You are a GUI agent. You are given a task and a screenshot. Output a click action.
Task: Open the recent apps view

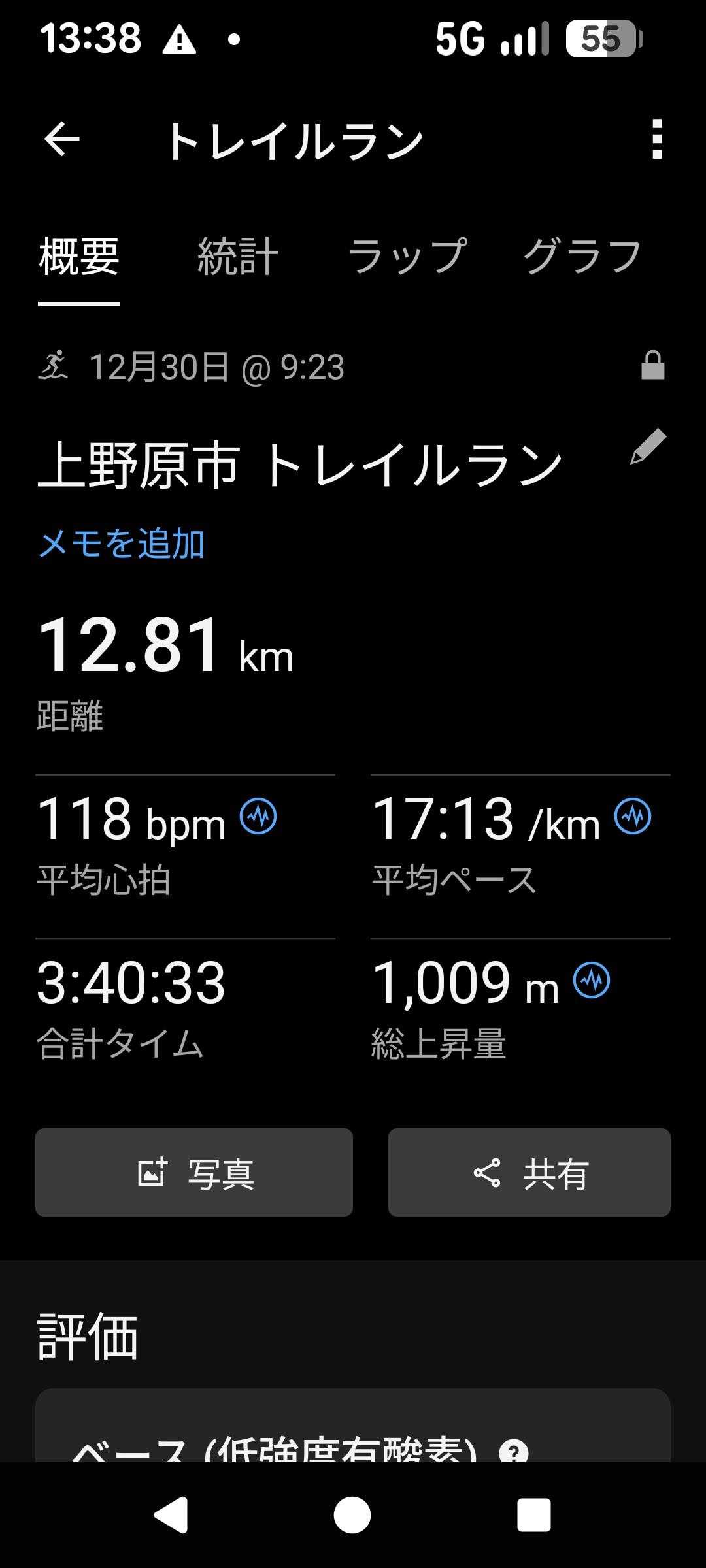coord(533,1514)
